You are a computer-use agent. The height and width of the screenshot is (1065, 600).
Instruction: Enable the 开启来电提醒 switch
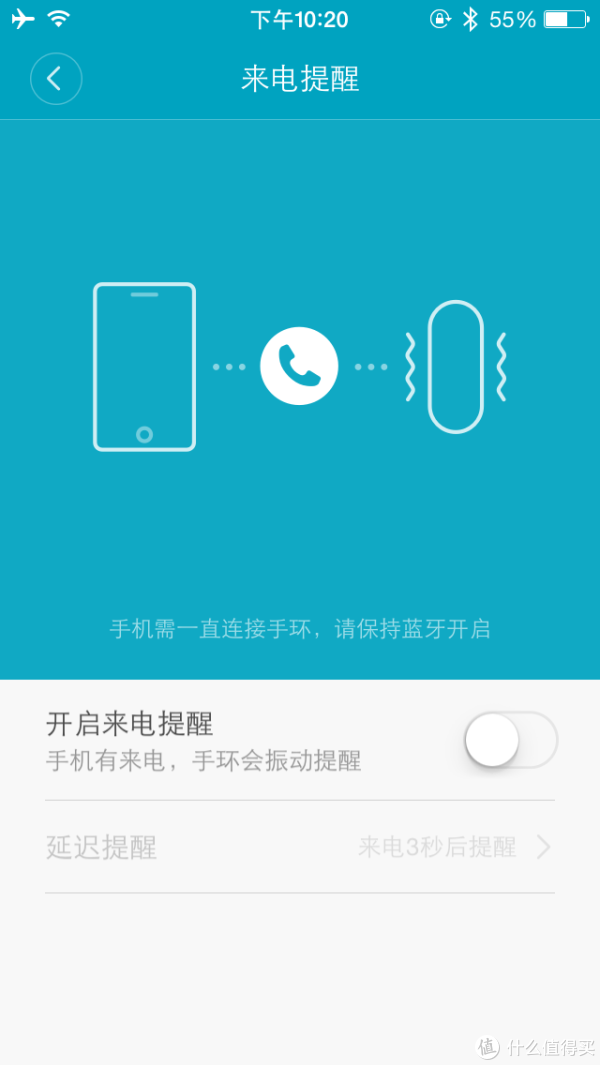[x=511, y=740]
